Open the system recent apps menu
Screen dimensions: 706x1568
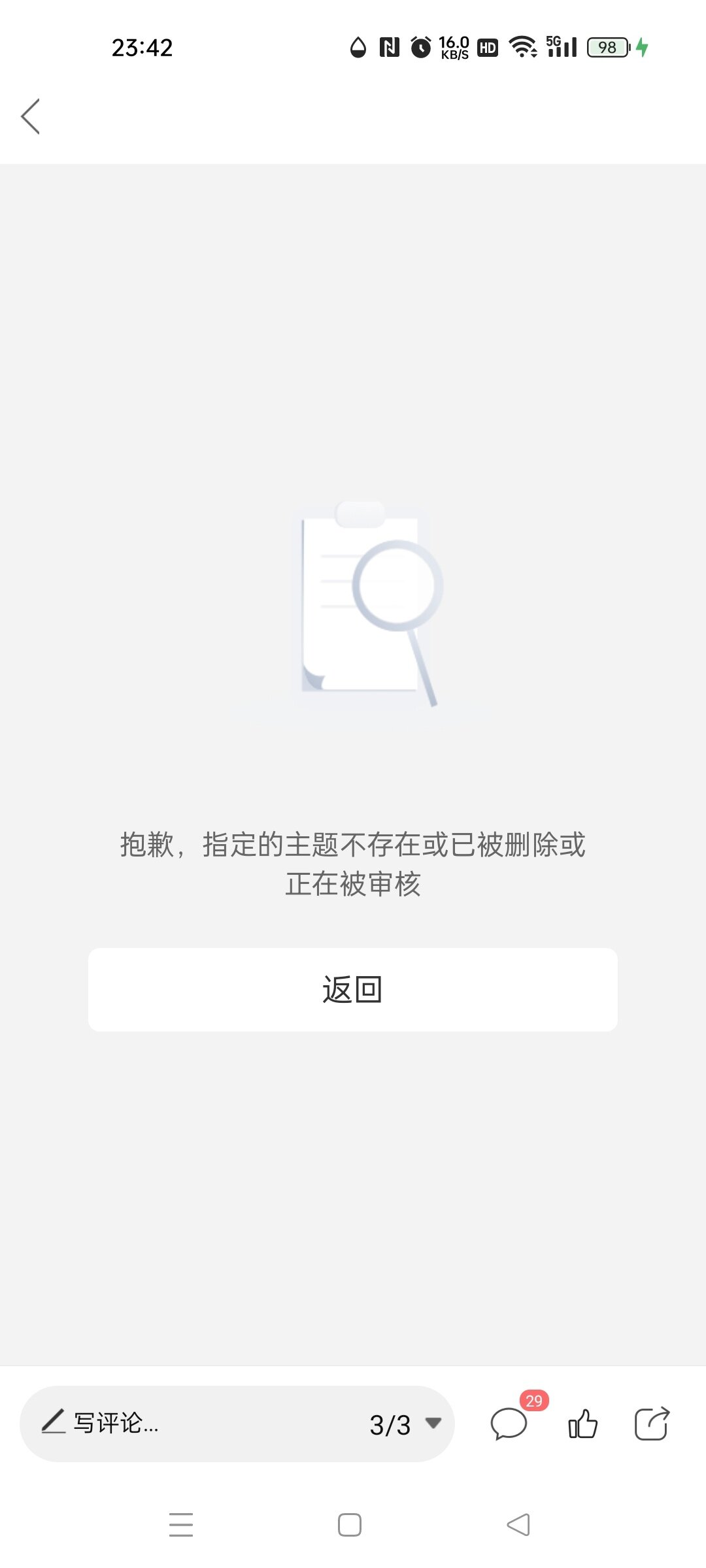coord(181,1525)
